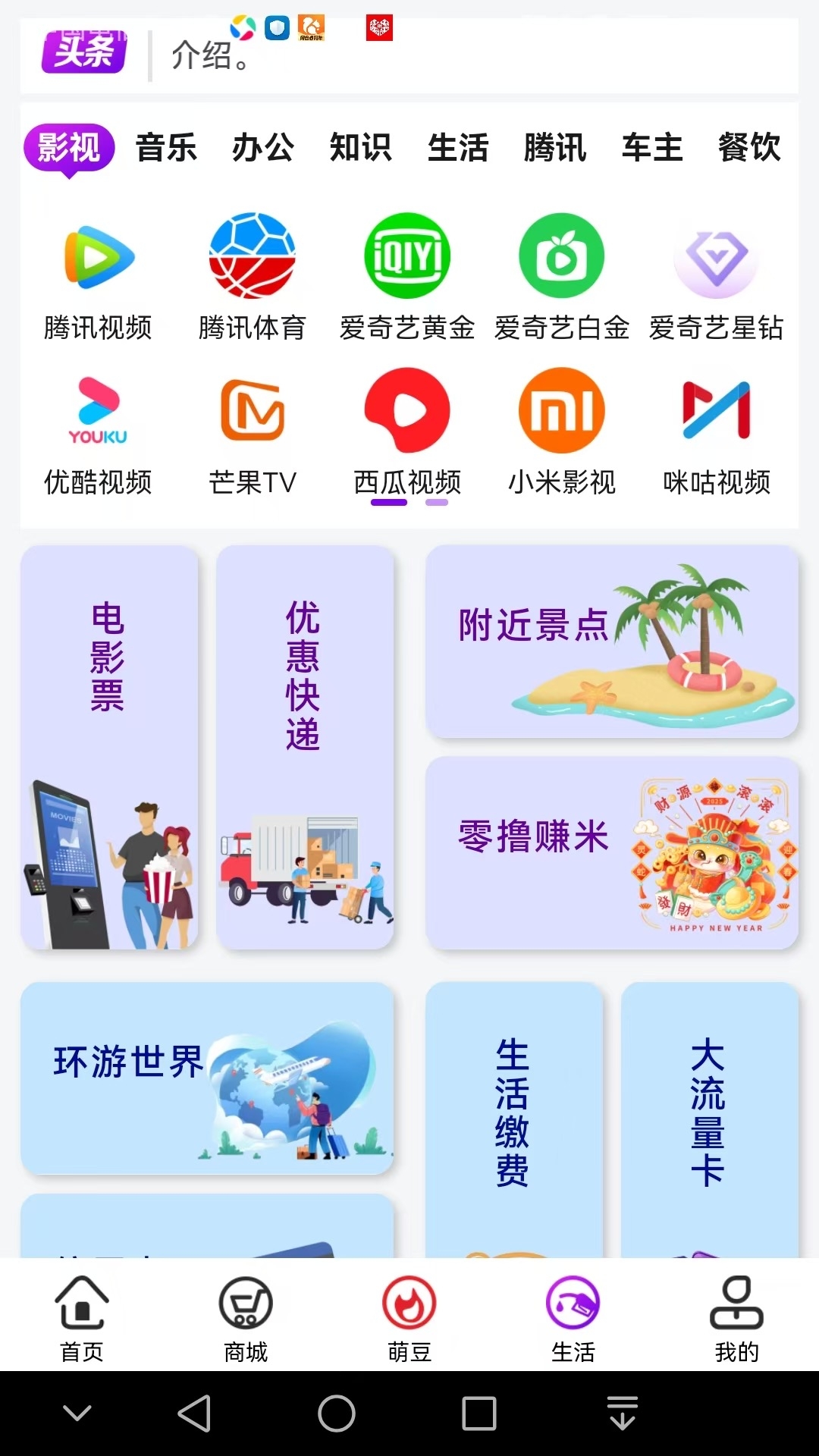Go to the 首页 tab
The image size is (819, 1456).
click(82, 1318)
